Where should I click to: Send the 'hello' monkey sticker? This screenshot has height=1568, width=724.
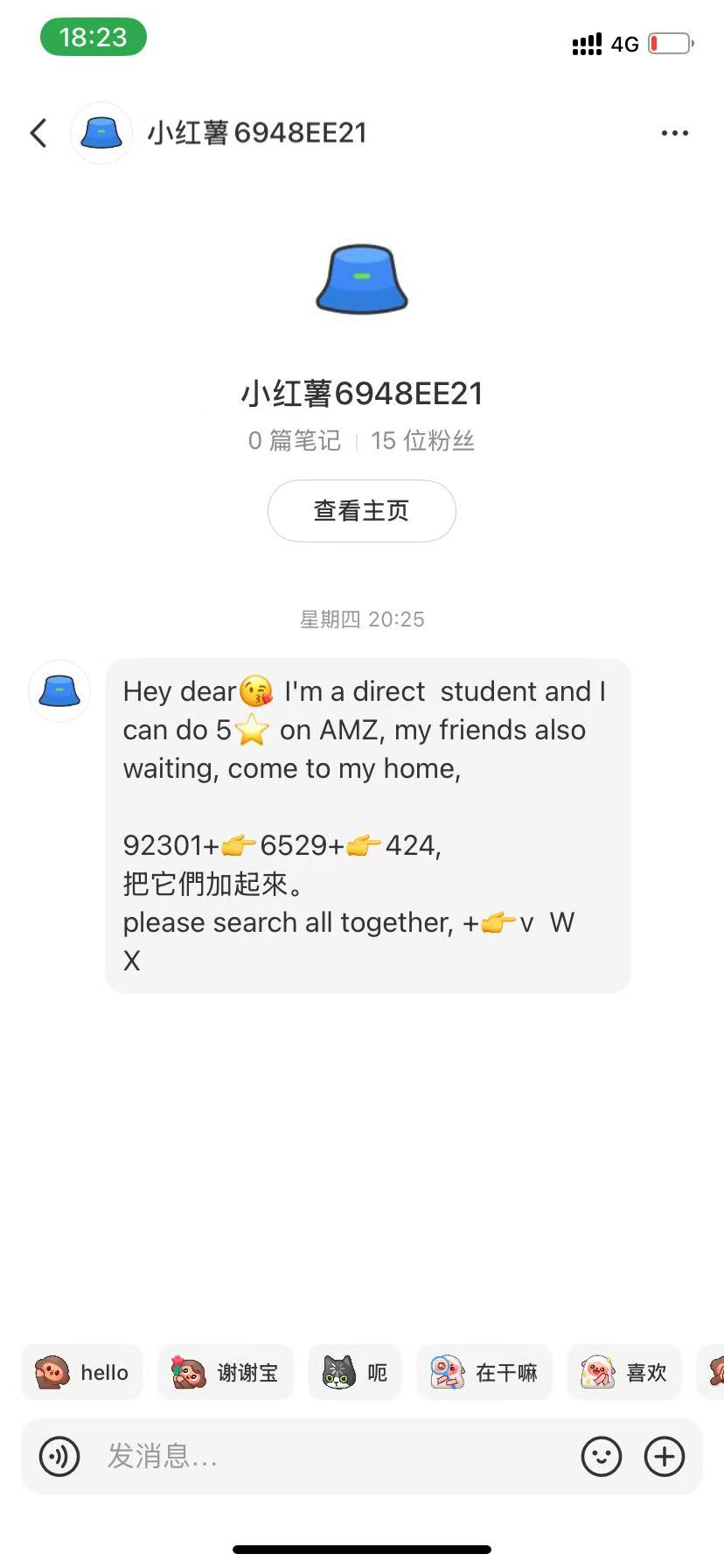click(81, 1372)
